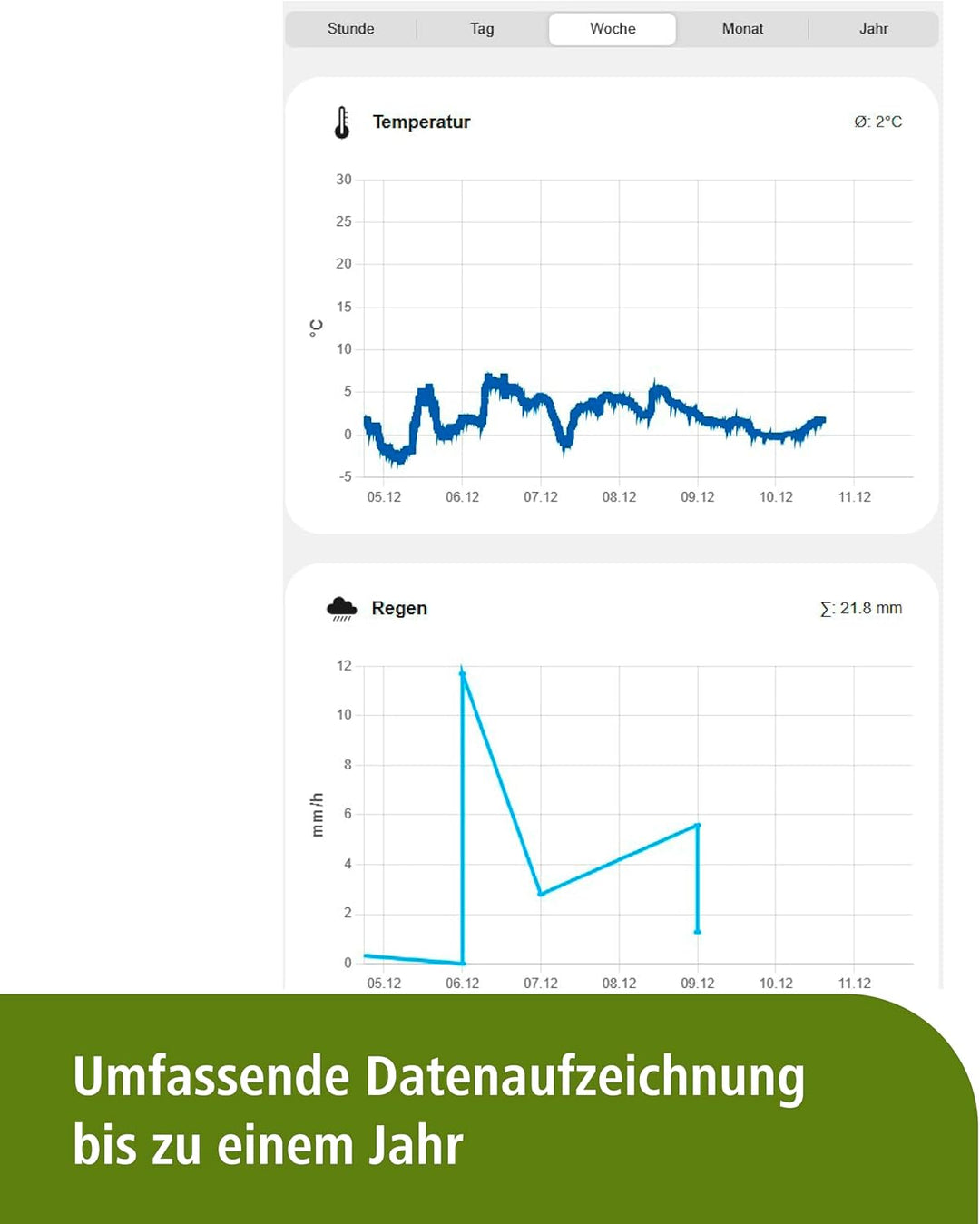
Task: Select the °C axis label icon
Action: [x=315, y=325]
